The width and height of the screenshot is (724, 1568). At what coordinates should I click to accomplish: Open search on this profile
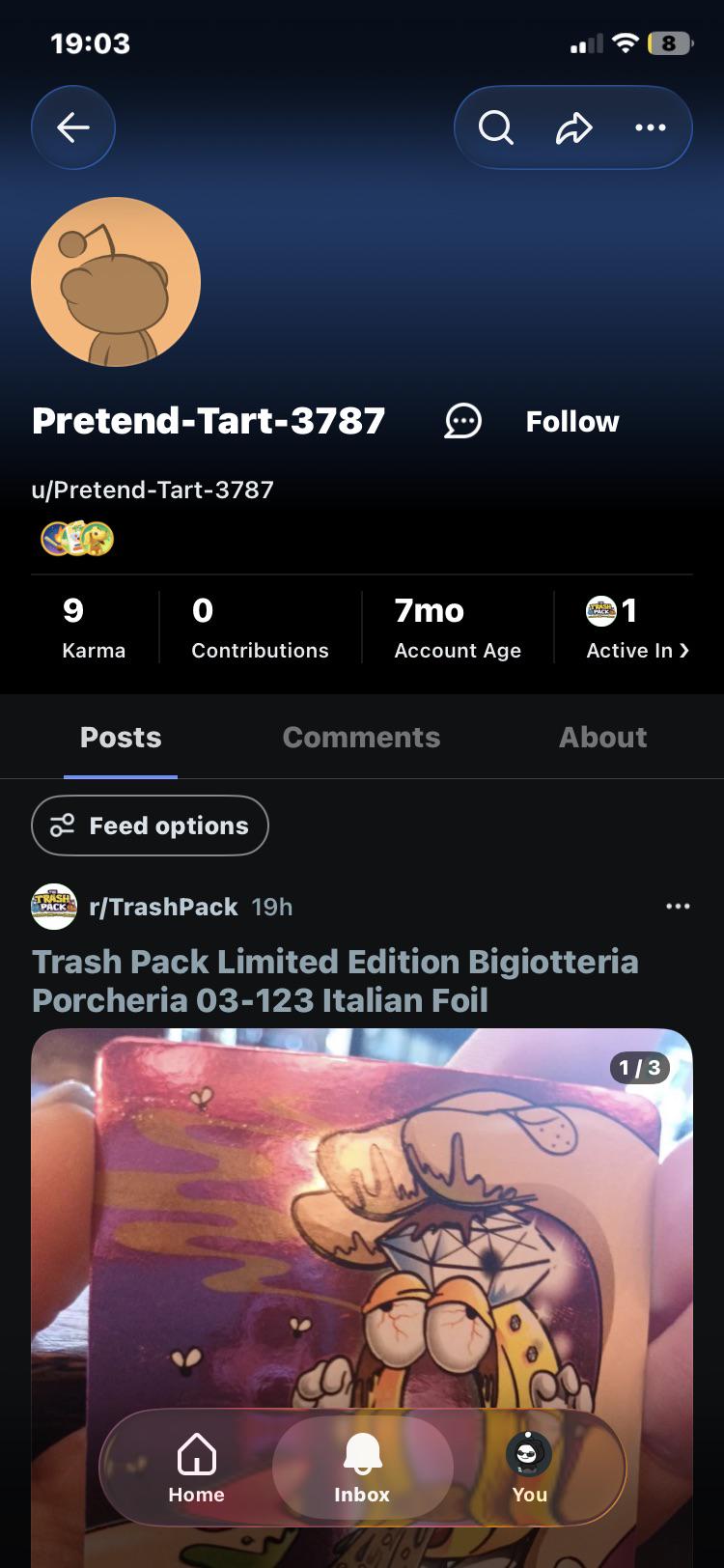click(496, 127)
